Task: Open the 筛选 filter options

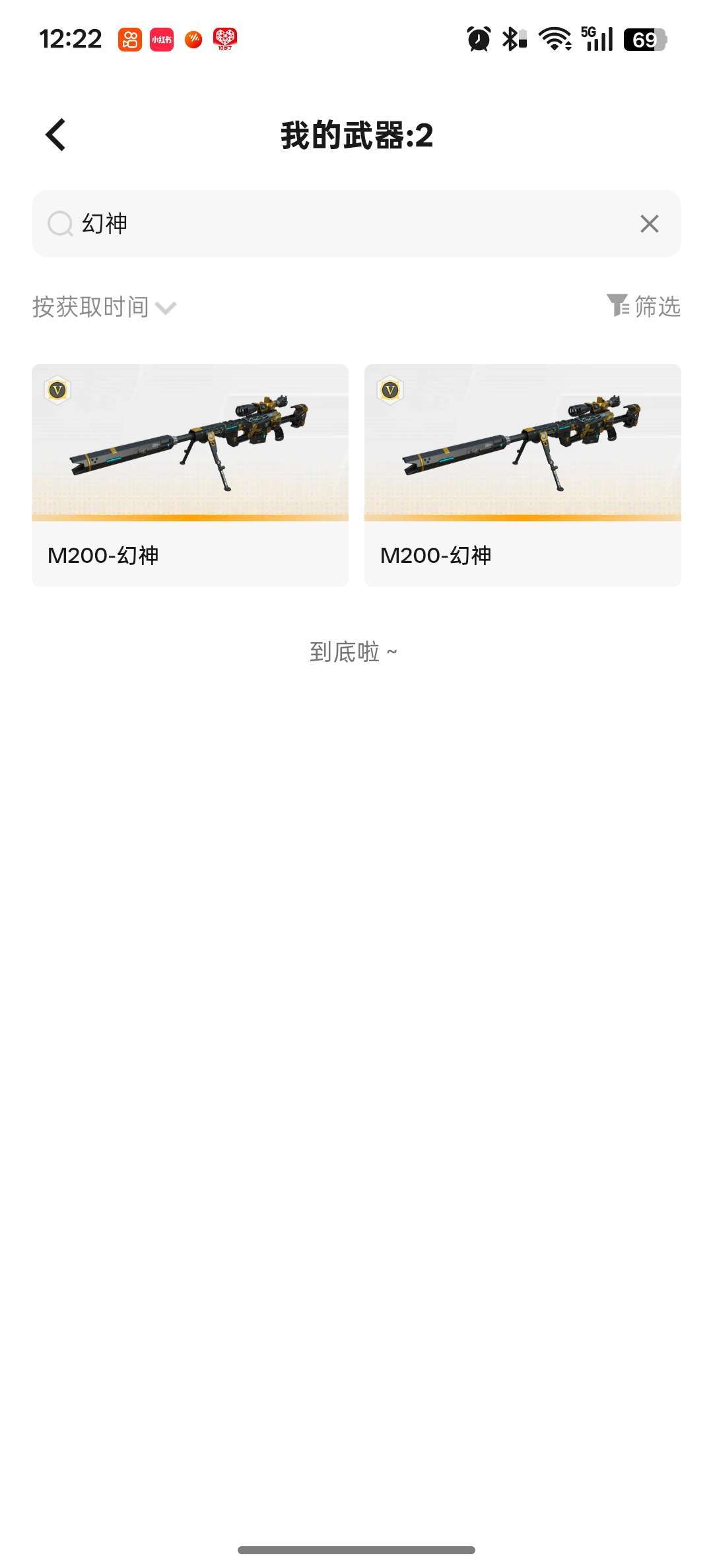Action: click(644, 306)
